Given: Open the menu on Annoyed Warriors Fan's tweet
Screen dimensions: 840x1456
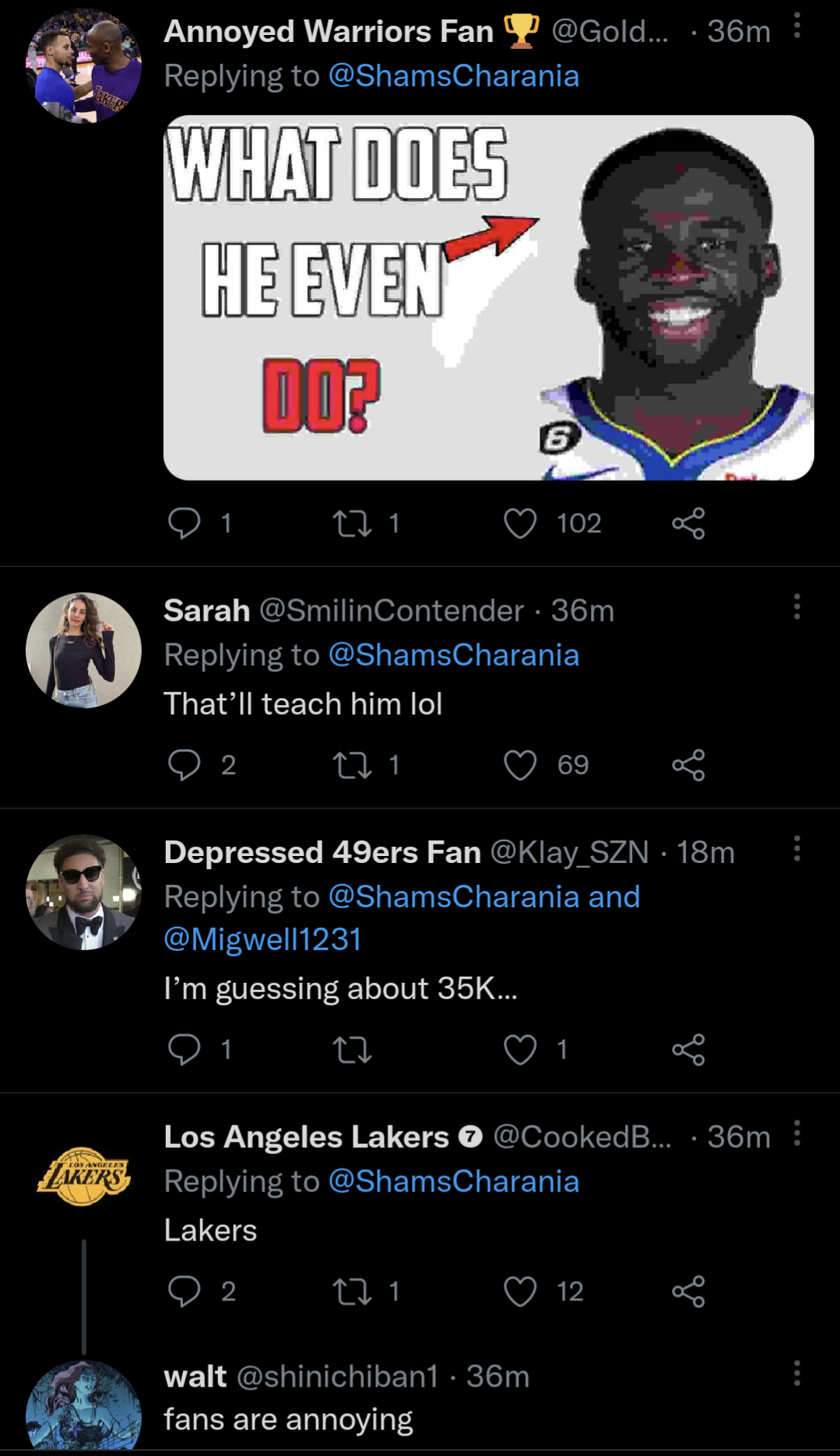Looking at the screenshot, I should click(797, 26).
